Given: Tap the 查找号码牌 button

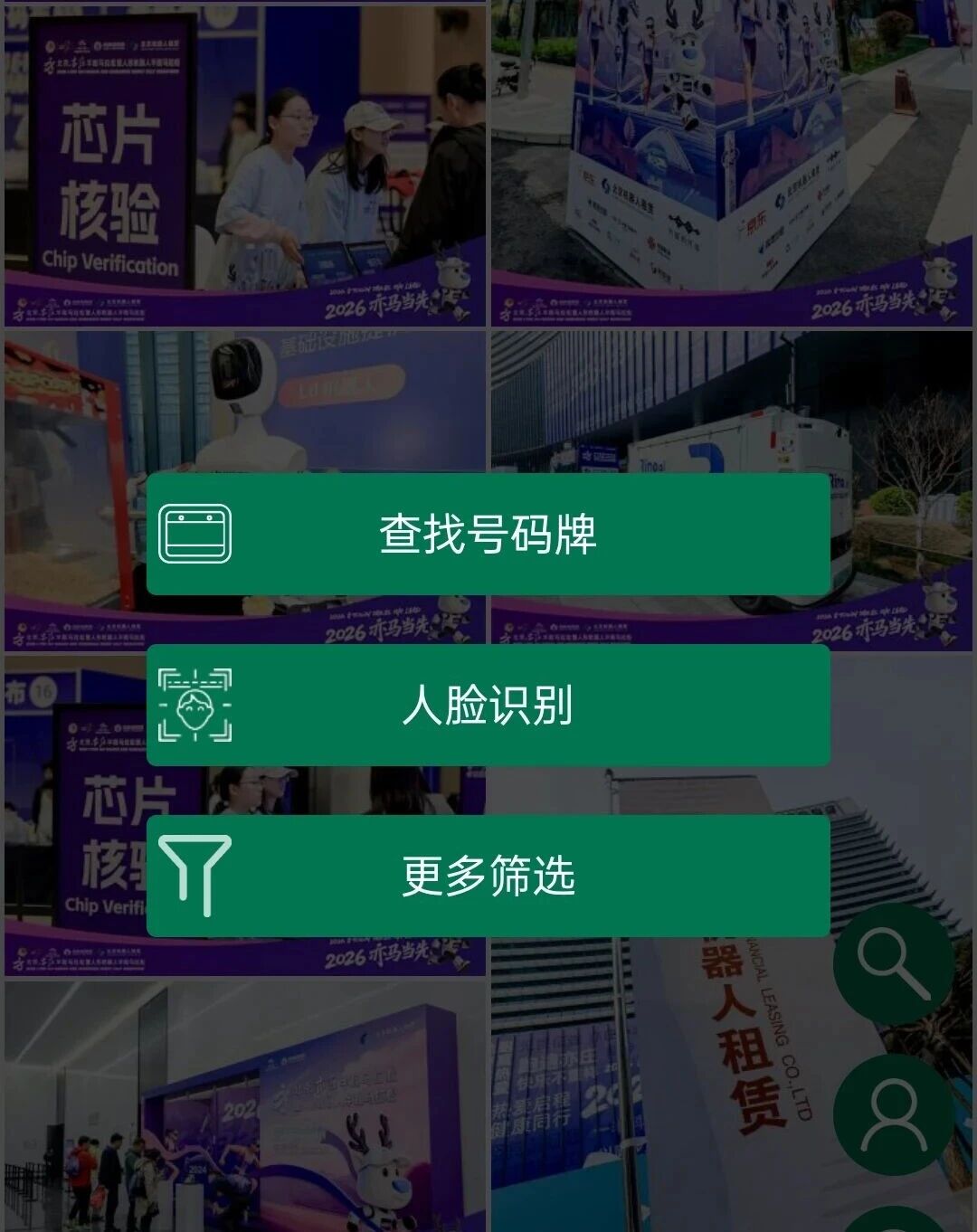Looking at the screenshot, I should (x=488, y=534).
